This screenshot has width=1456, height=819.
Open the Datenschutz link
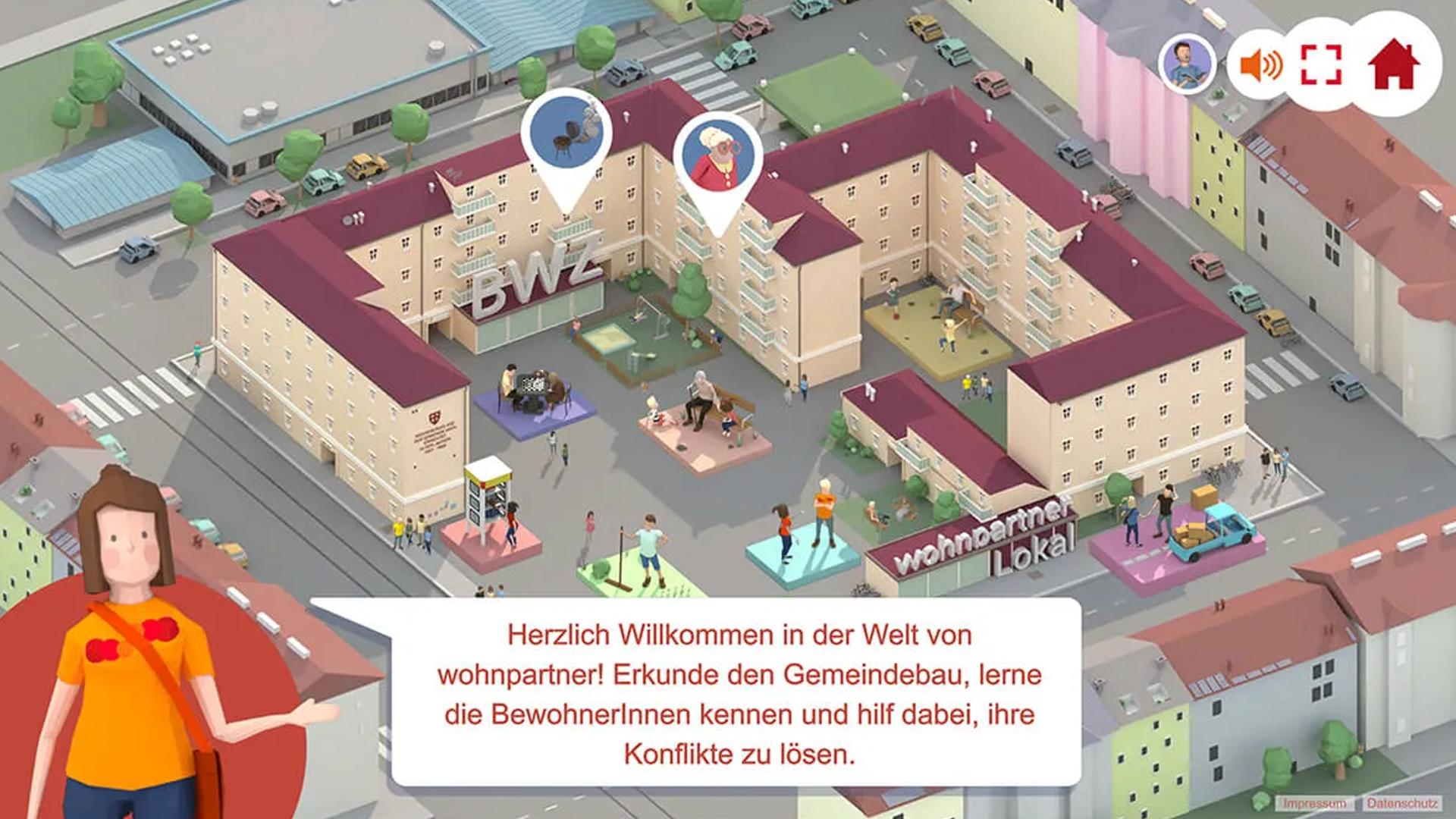click(1401, 803)
